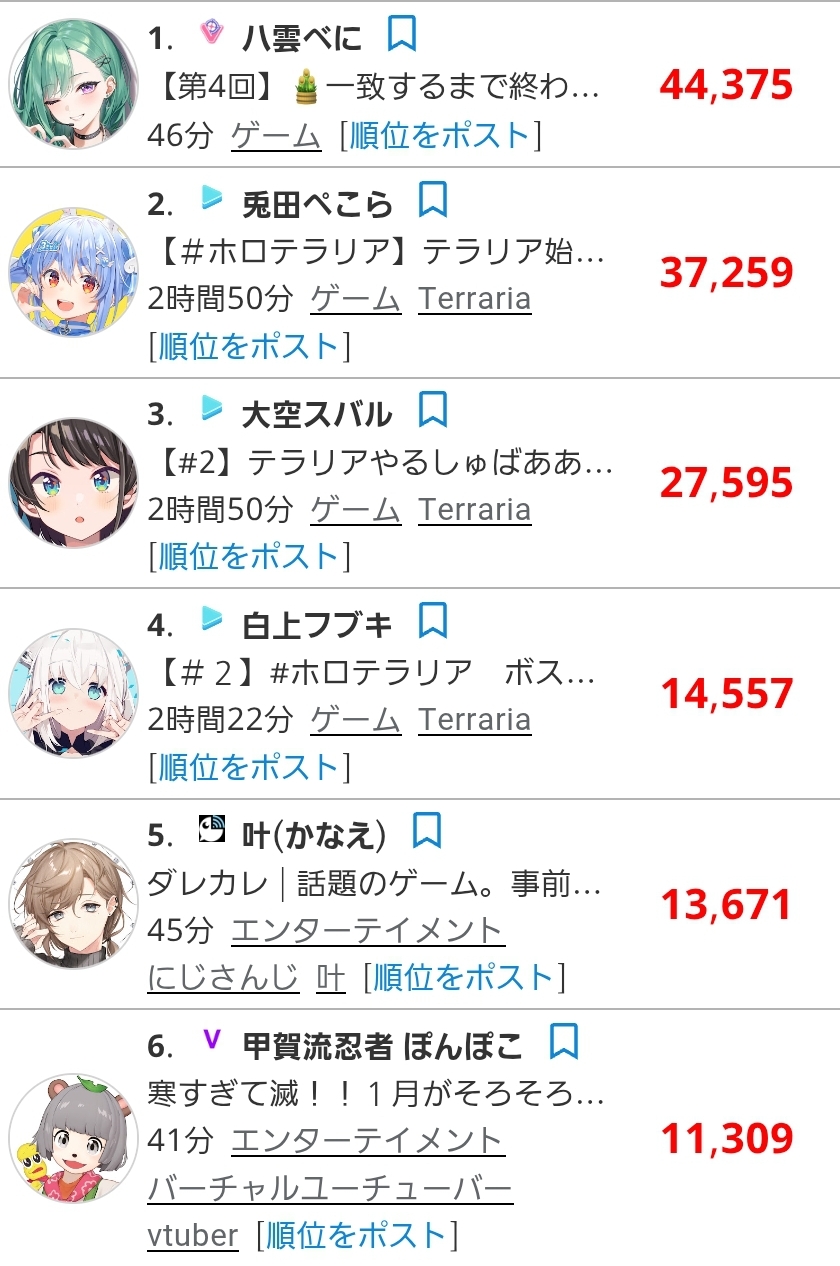Bookmark 大空スバル's stream

coord(432,410)
